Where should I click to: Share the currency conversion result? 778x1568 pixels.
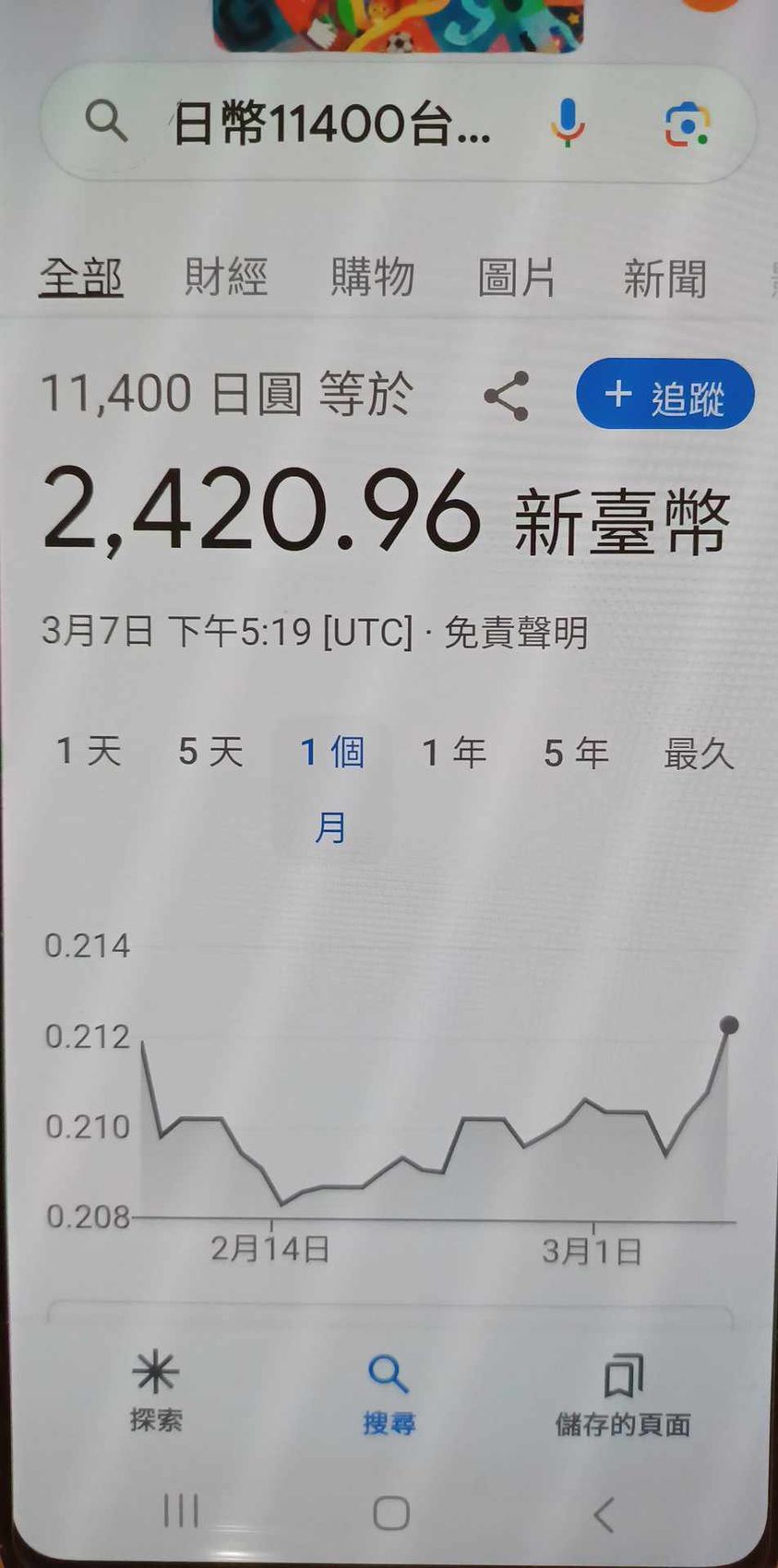coord(507,397)
